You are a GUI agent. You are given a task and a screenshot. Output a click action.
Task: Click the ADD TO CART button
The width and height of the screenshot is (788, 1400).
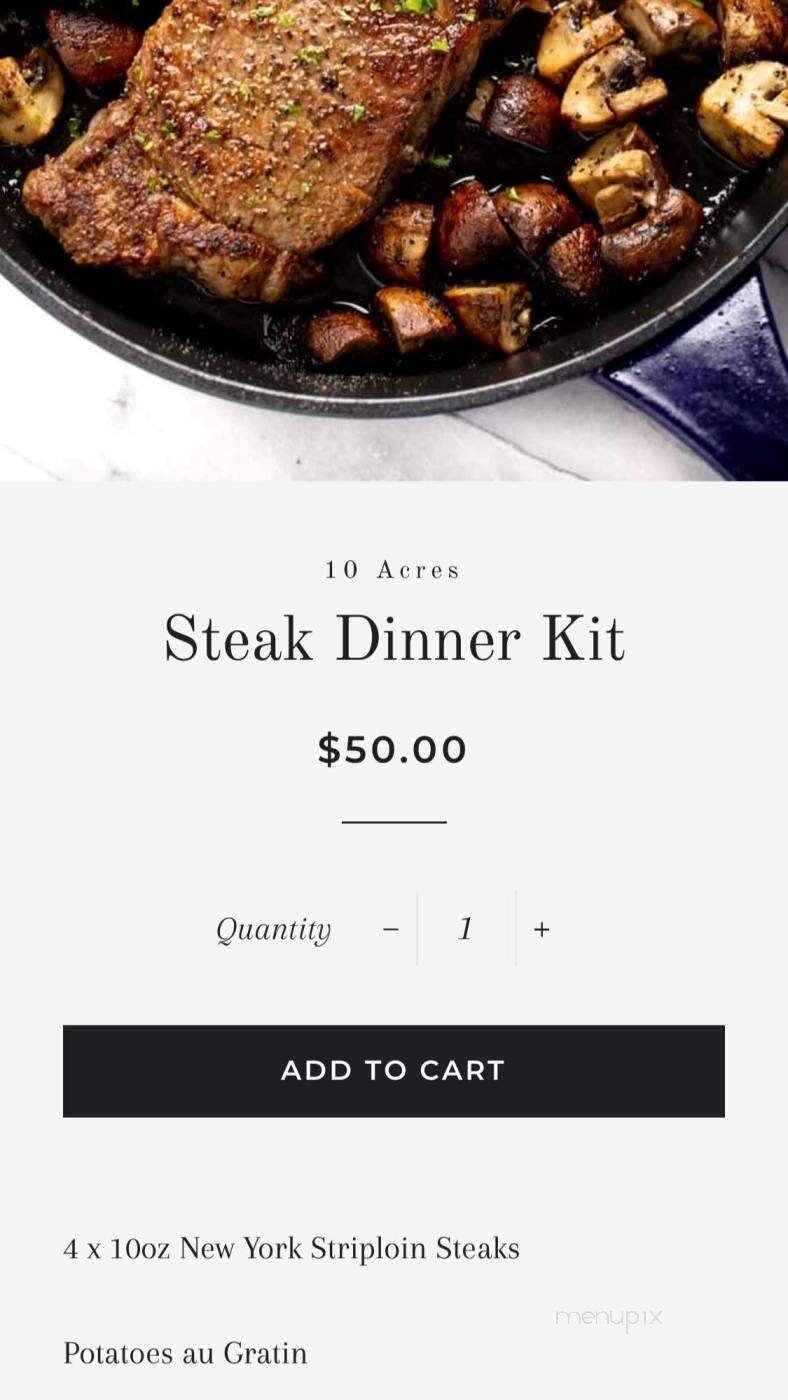394,1070
